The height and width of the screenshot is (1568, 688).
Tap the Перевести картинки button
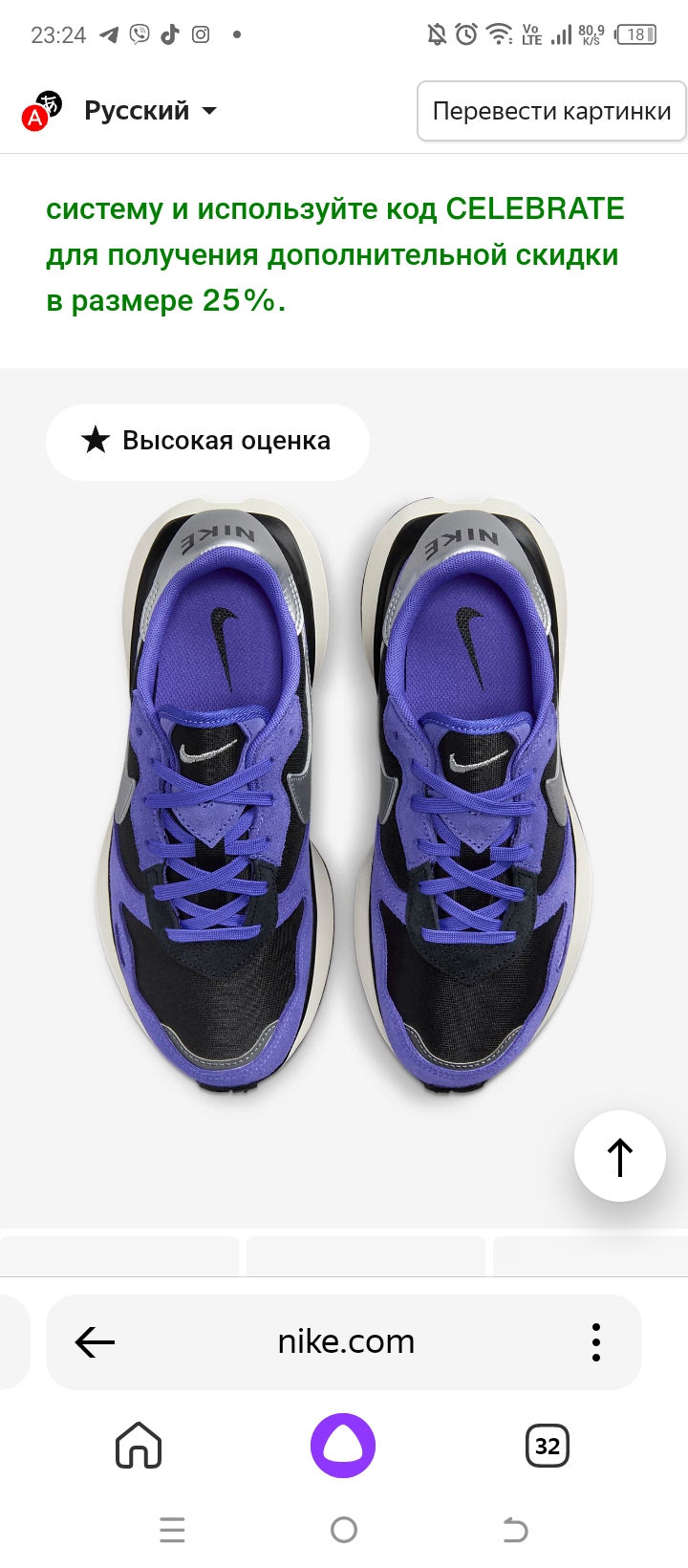click(x=551, y=111)
